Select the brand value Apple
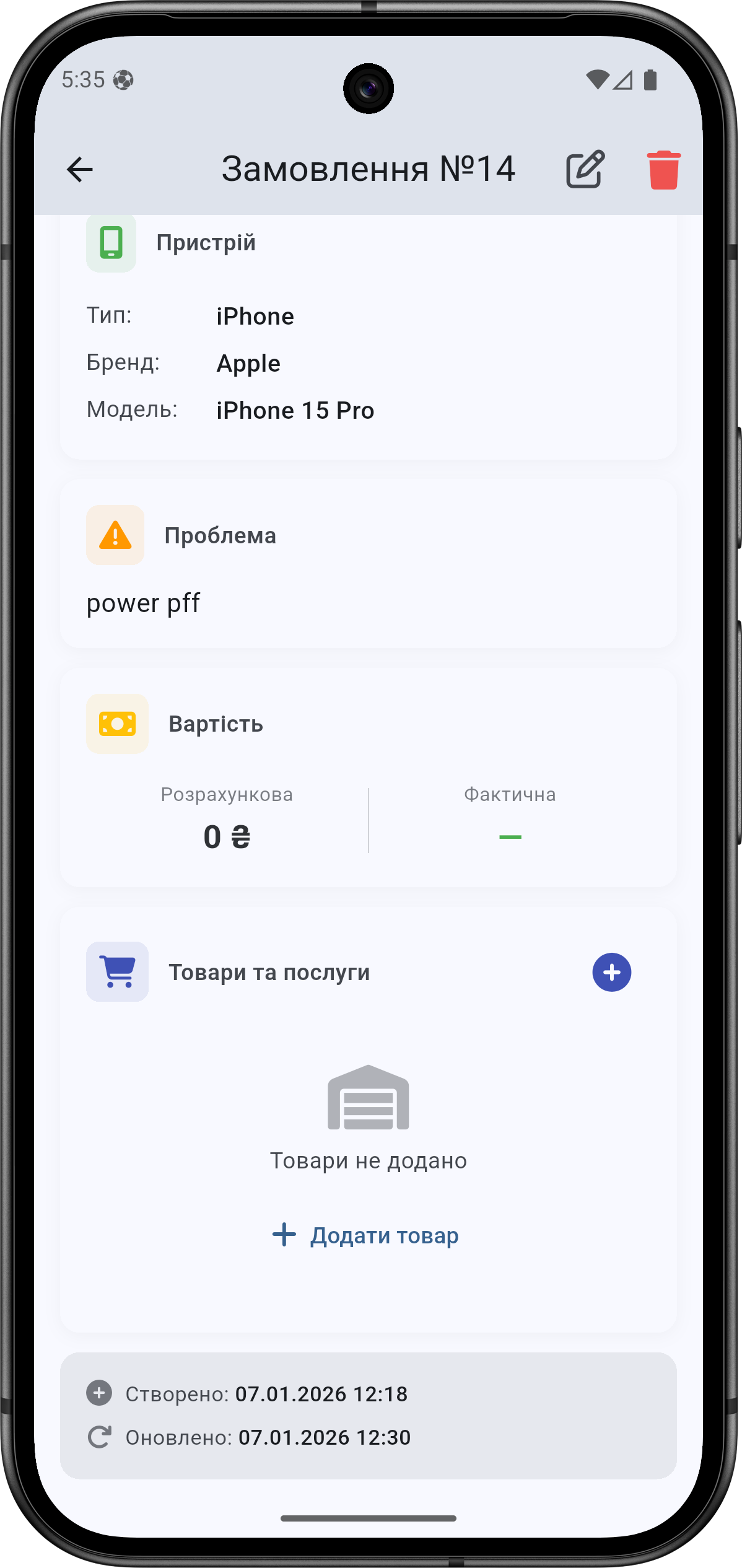This screenshot has height=1568, width=742. [x=248, y=363]
